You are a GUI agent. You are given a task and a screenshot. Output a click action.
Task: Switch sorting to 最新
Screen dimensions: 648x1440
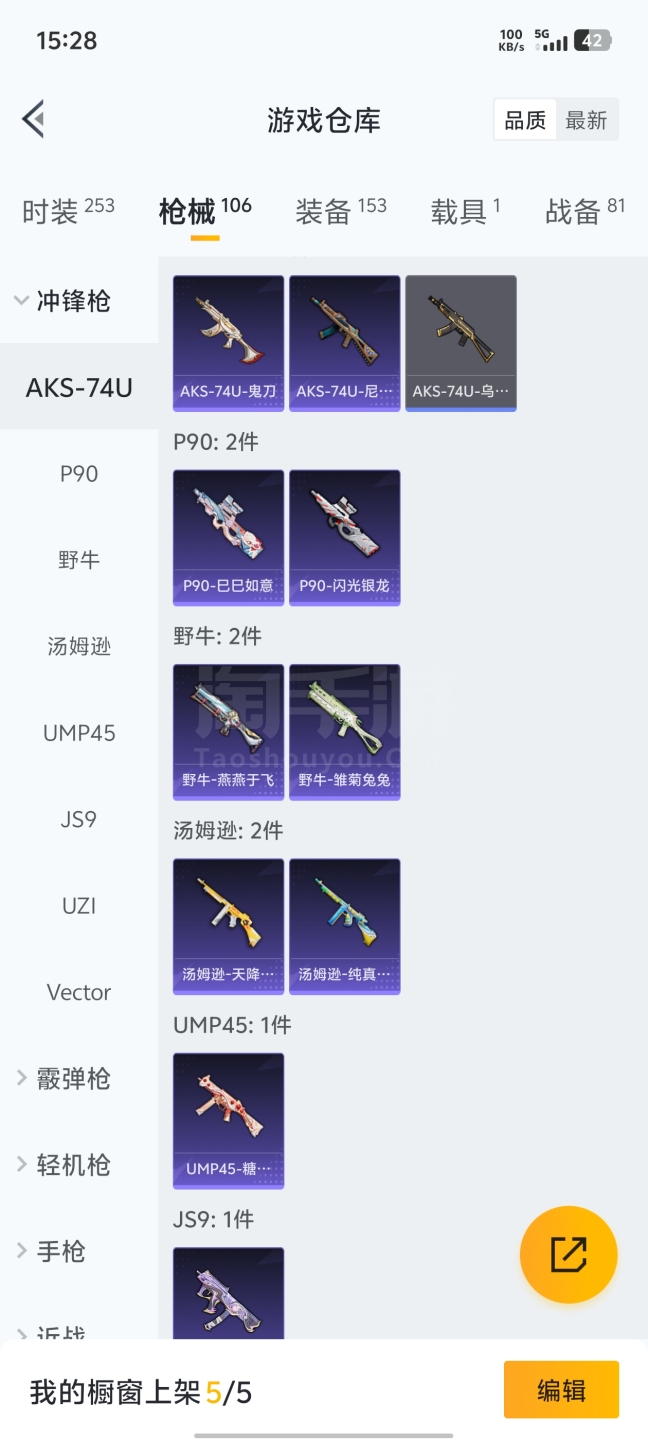tap(586, 120)
